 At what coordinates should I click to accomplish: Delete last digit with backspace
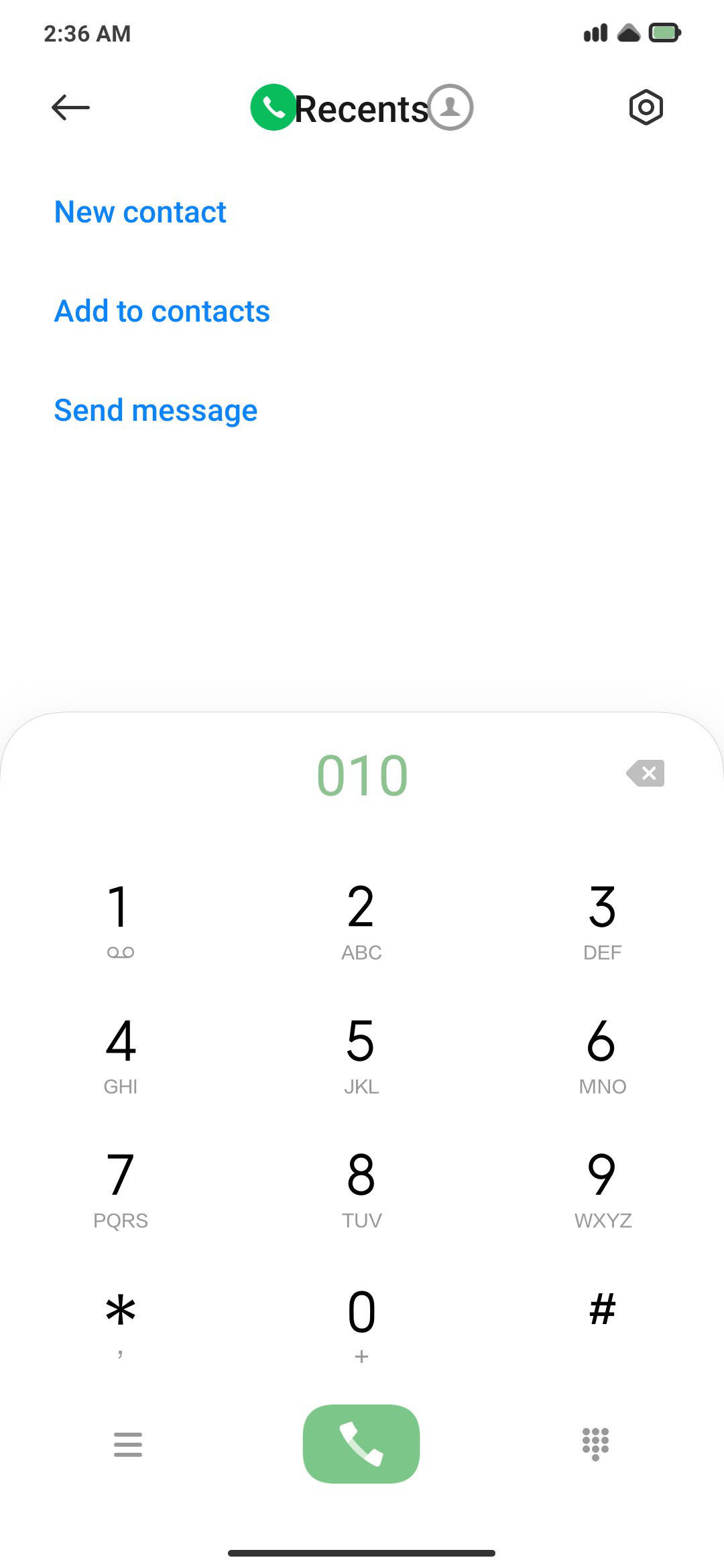pyautogui.click(x=646, y=773)
